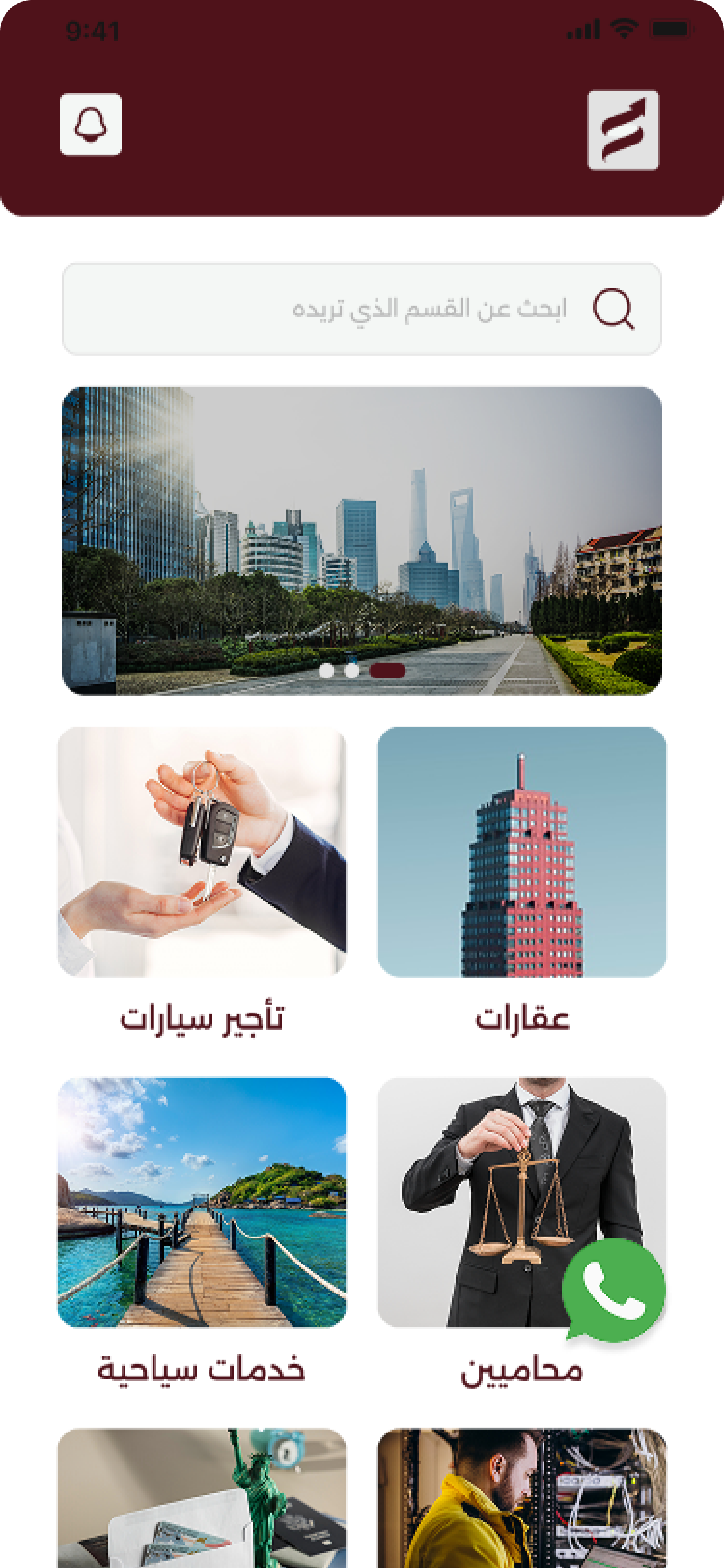Contact via the green WhatsApp button
This screenshot has width=724, height=1568.
tap(614, 1289)
